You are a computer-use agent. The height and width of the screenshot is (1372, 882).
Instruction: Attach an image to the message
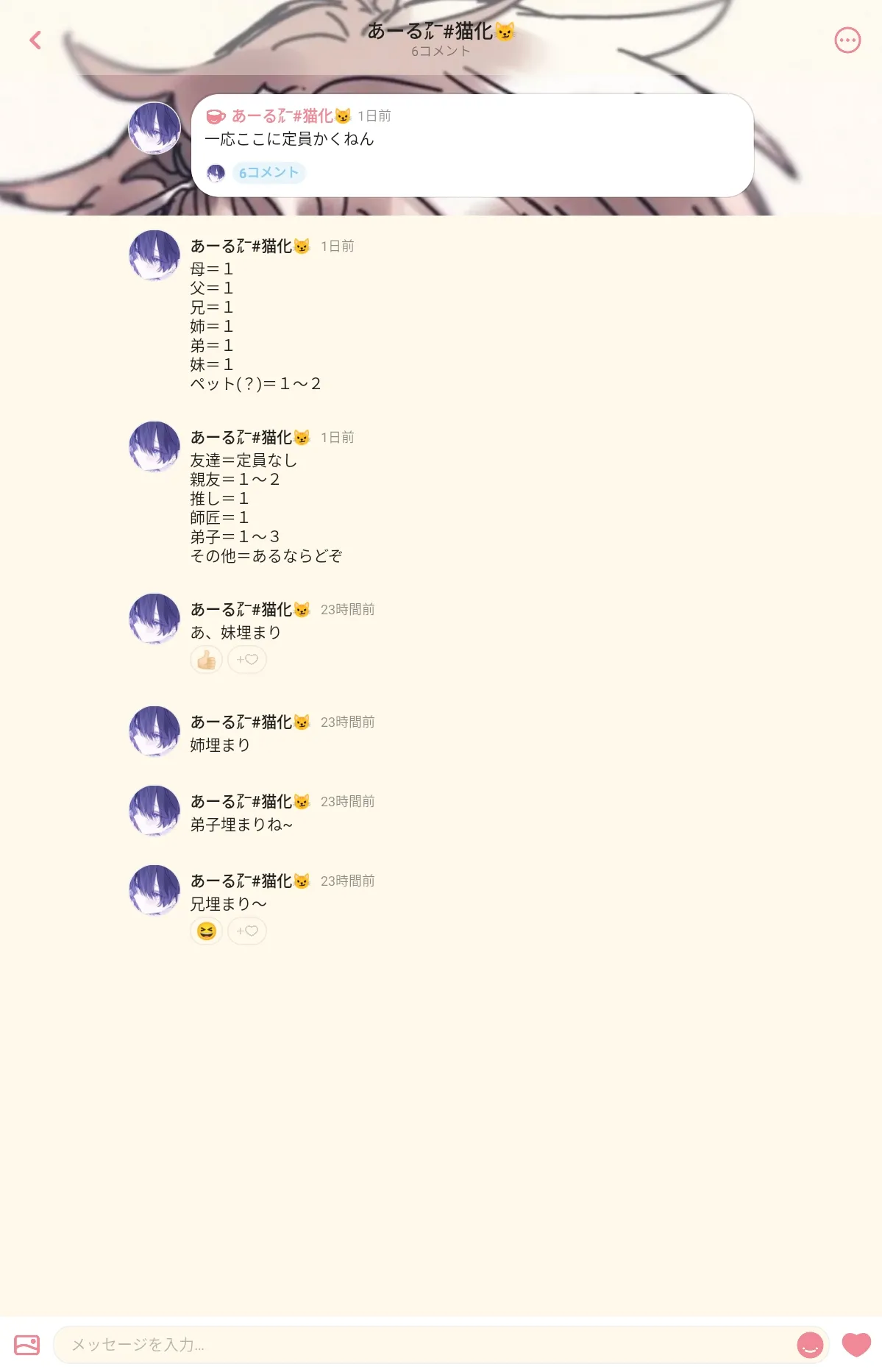tap(27, 1345)
